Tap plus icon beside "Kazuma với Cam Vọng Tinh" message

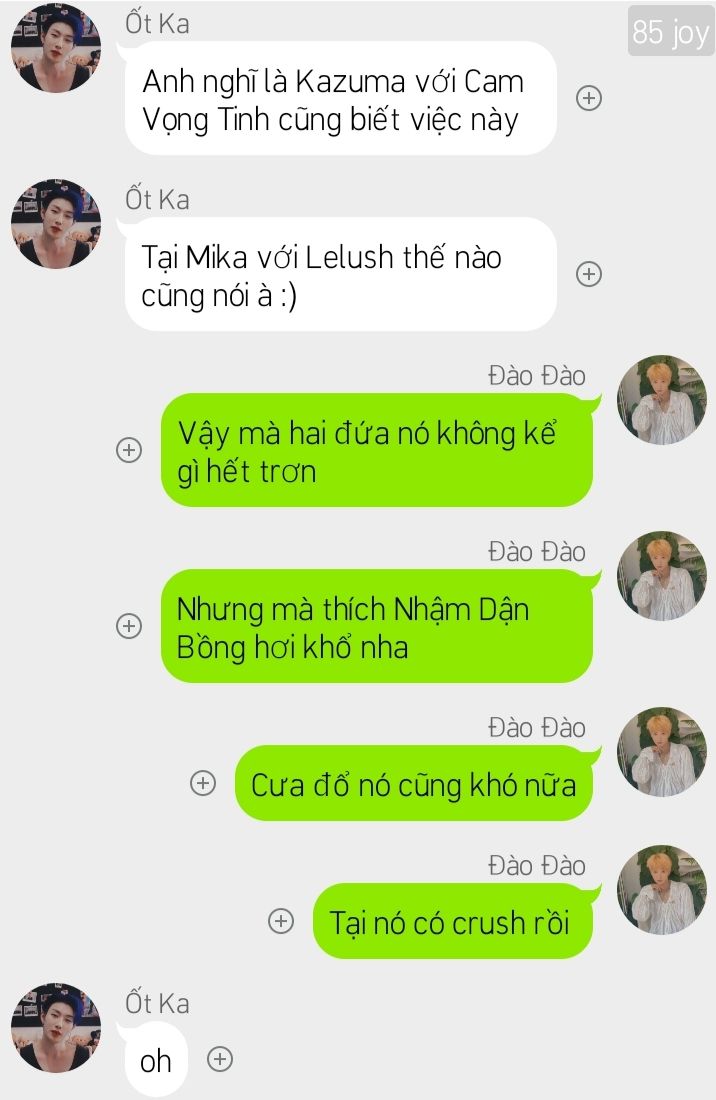(x=590, y=98)
